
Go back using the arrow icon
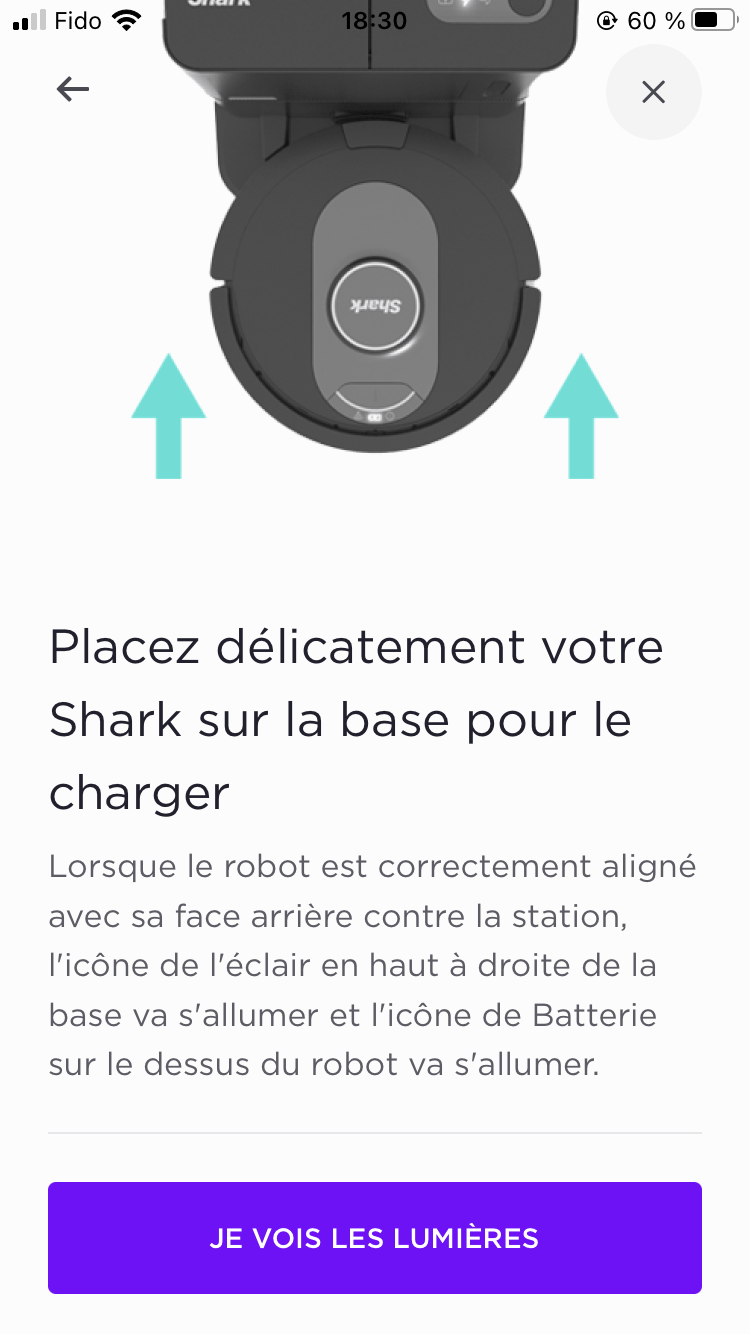[73, 90]
